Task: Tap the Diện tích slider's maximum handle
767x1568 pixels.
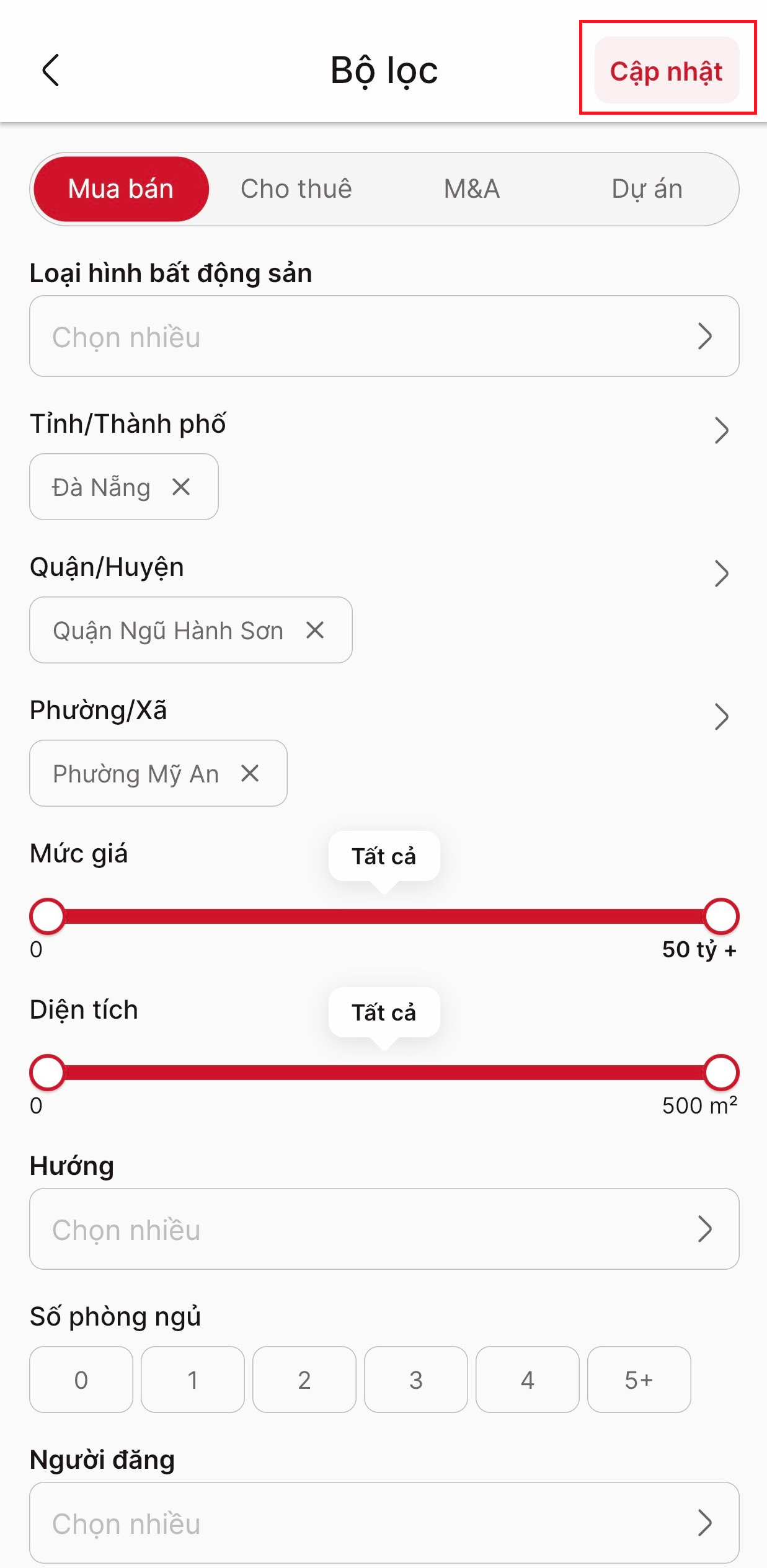Action: [x=720, y=1072]
